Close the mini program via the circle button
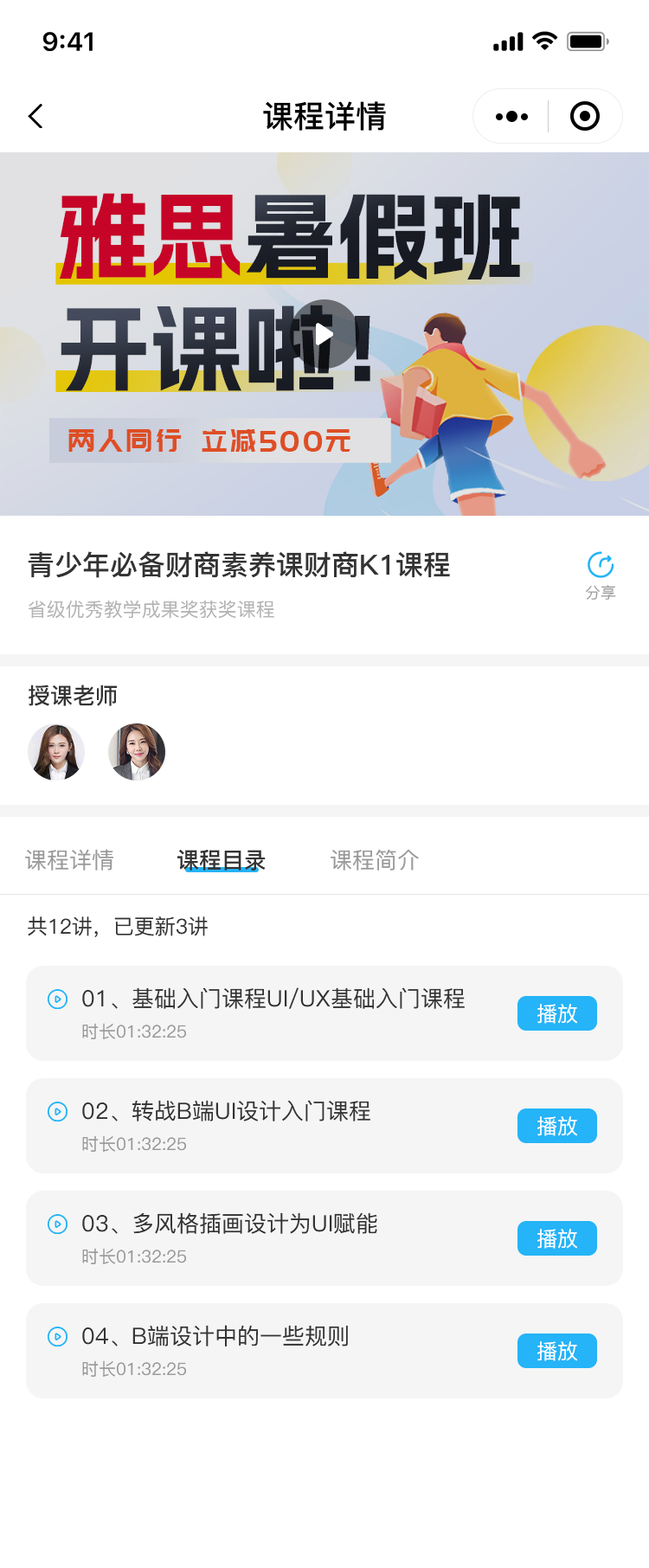Screen dimensions: 649x1568 click(585, 116)
